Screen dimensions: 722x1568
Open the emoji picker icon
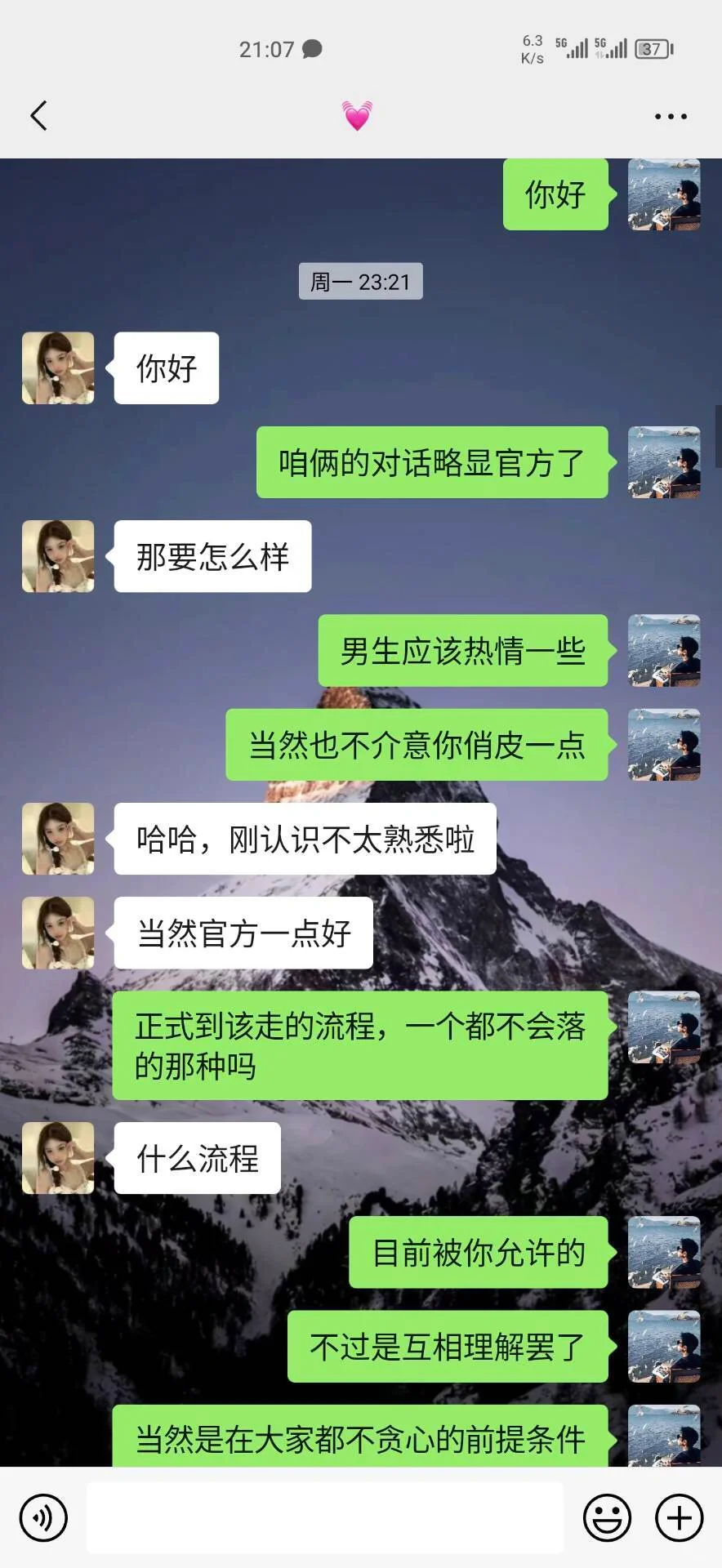coord(608,1517)
